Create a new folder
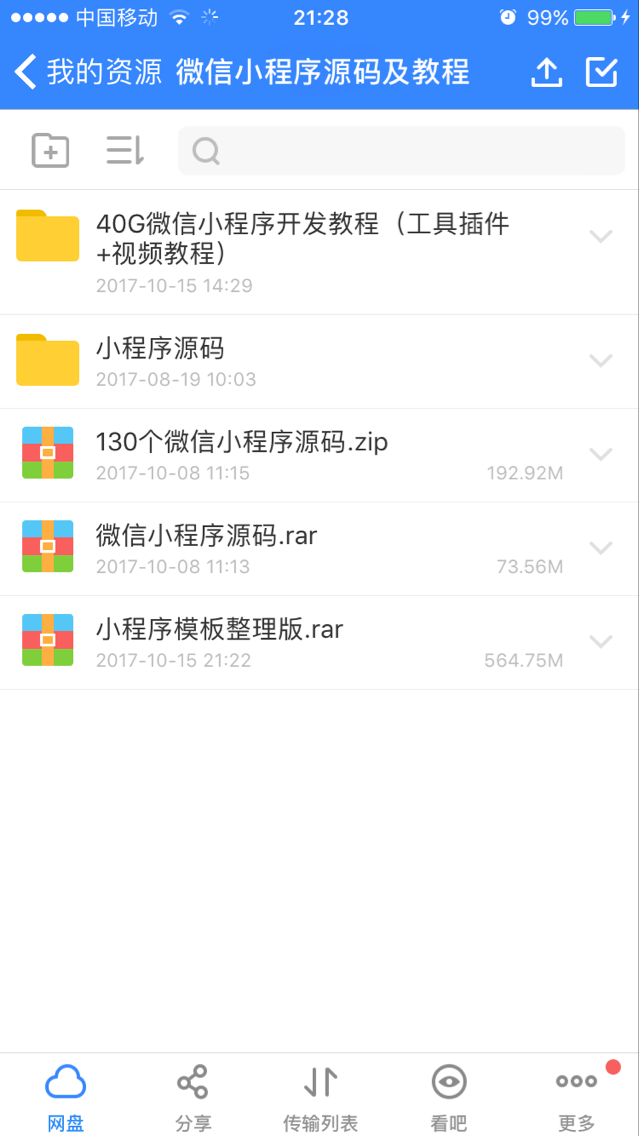 point(50,150)
